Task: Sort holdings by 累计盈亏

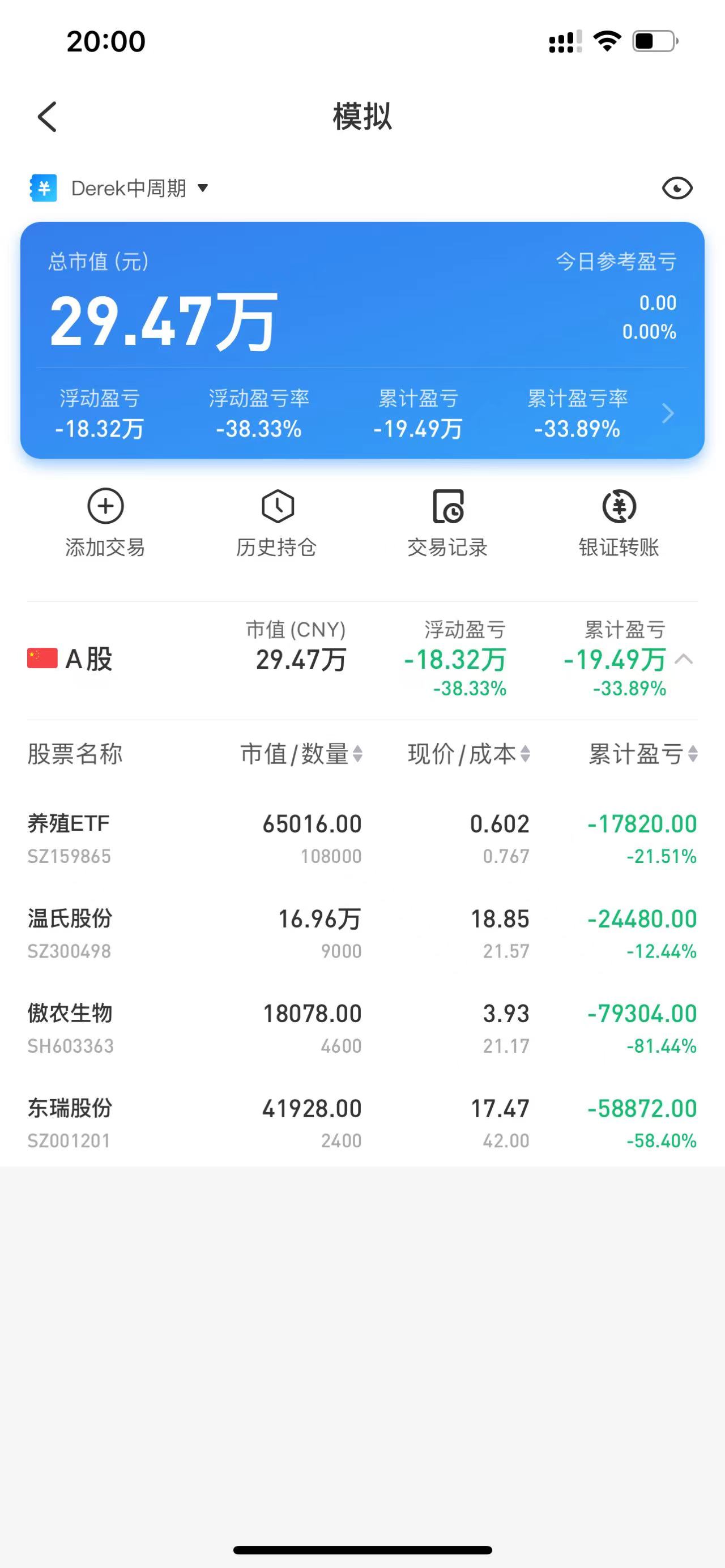Action: tap(642, 754)
